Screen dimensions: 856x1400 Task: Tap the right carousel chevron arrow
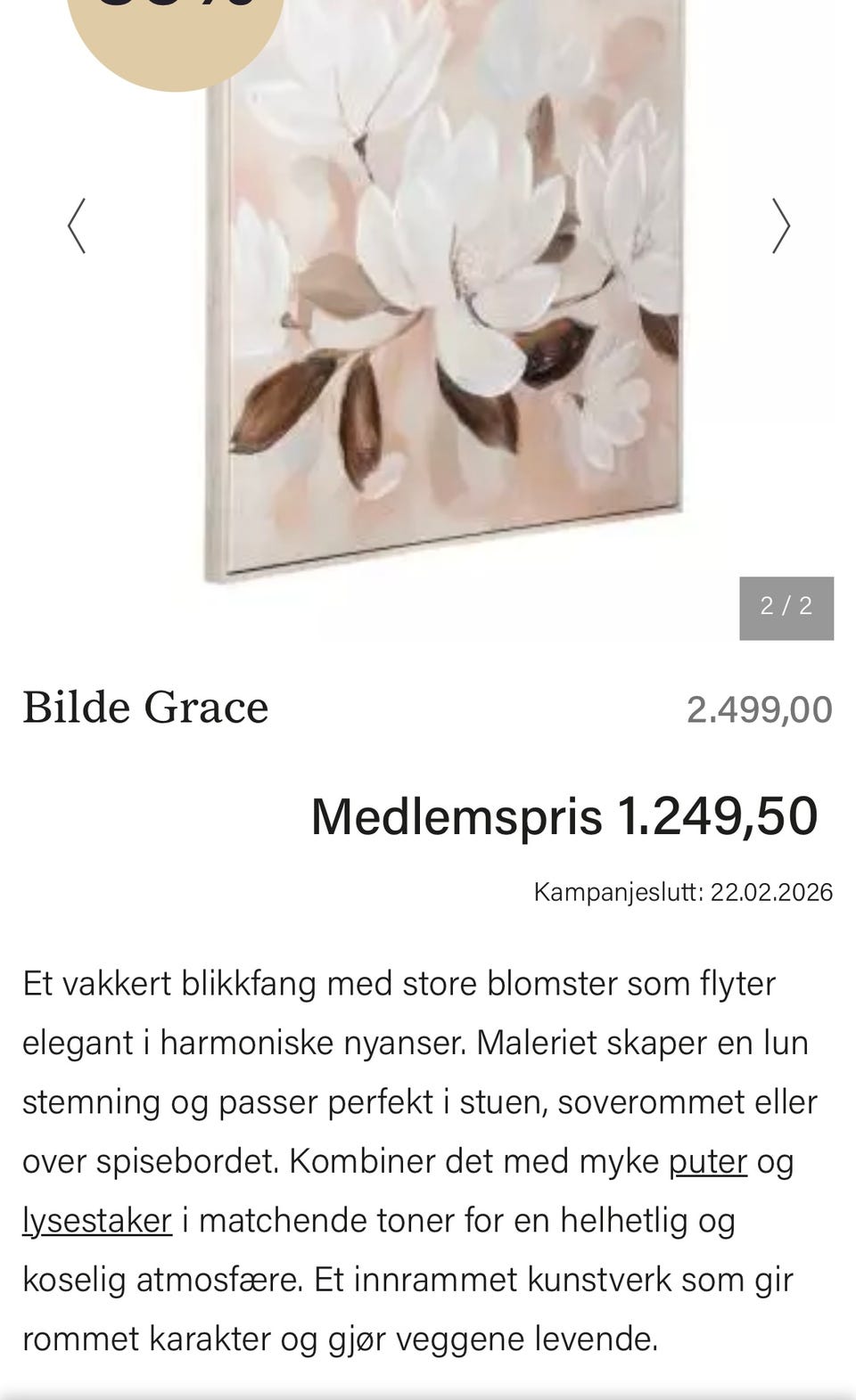pyautogui.click(x=780, y=225)
